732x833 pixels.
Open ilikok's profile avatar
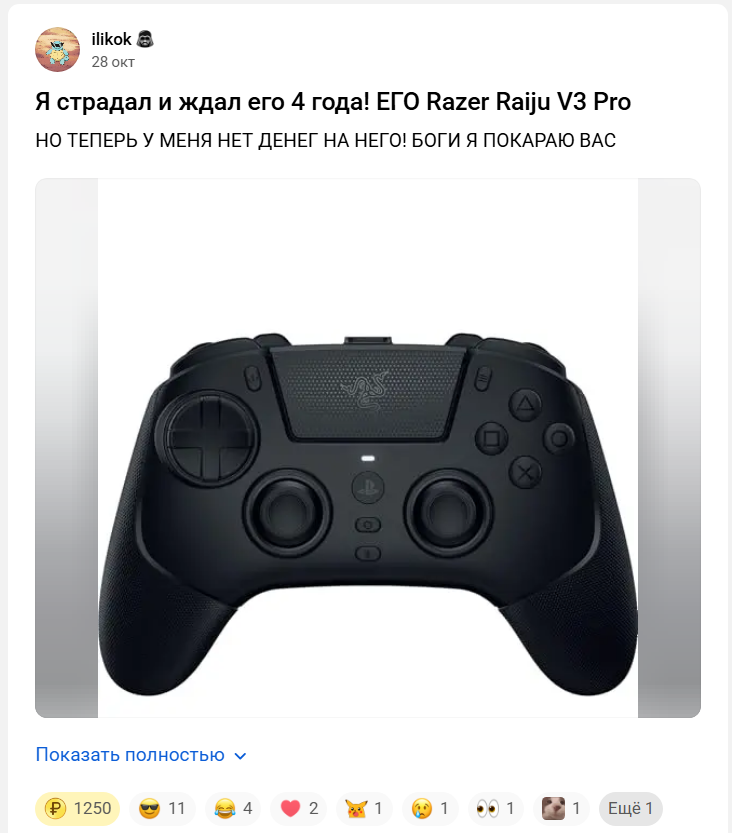[x=57, y=49]
